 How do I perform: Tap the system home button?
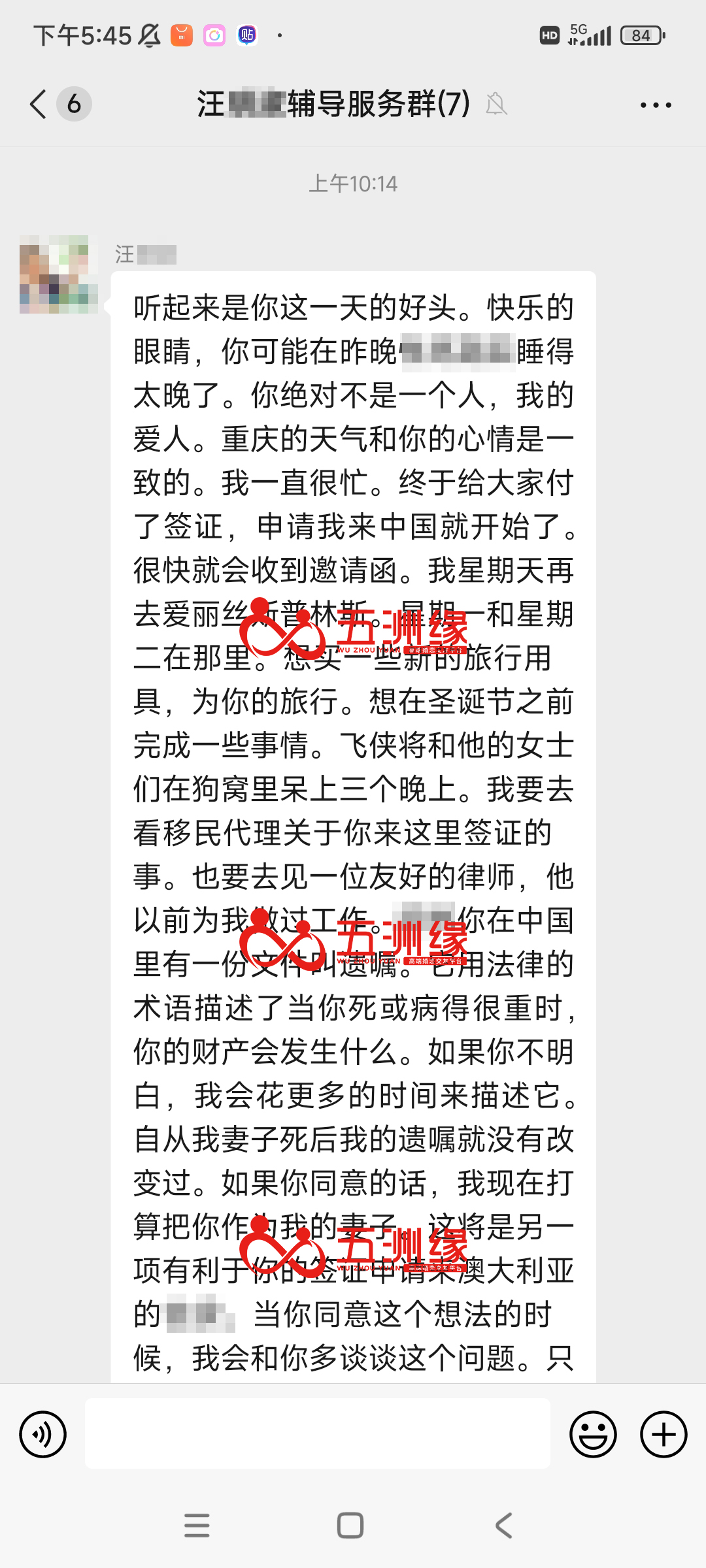click(350, 1526)
